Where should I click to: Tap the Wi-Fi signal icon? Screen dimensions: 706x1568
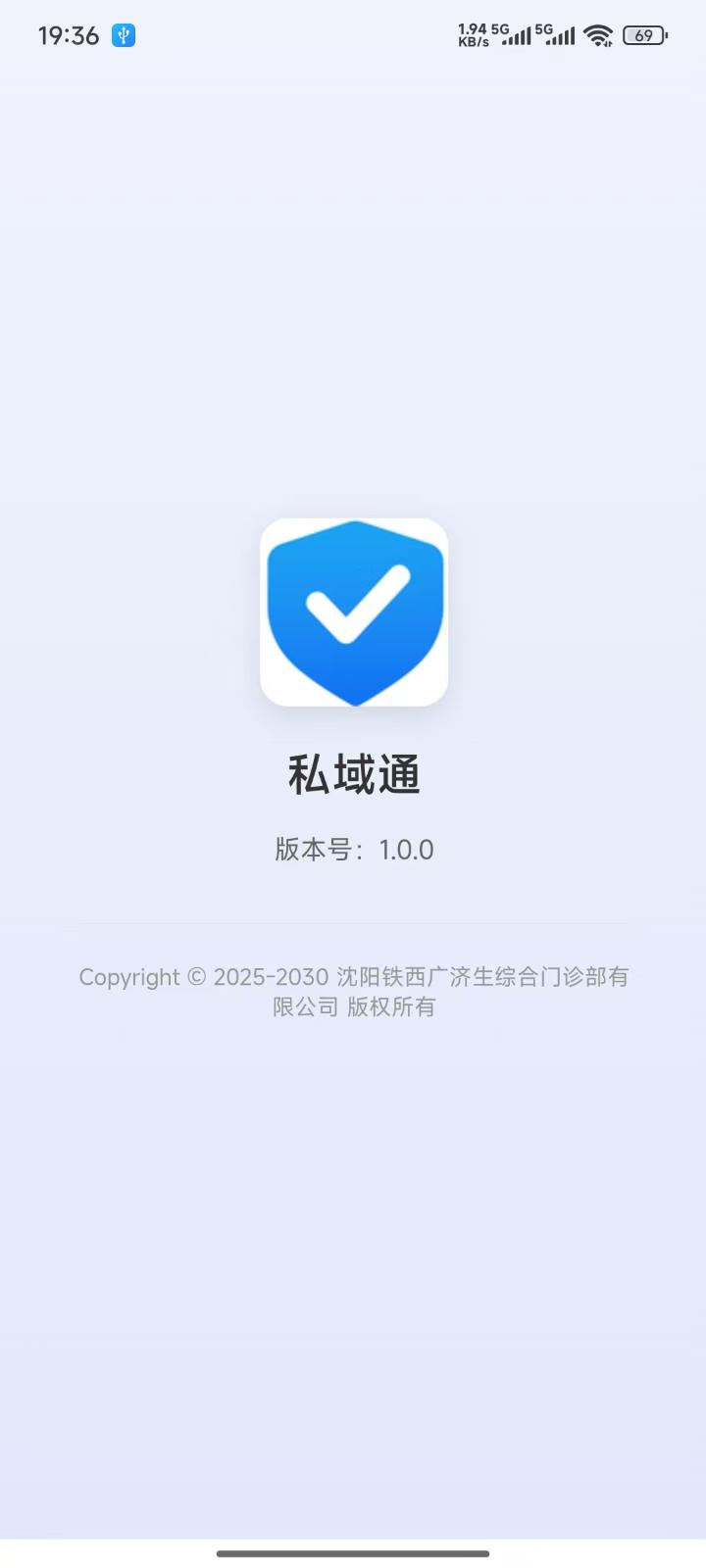(598, 35)
